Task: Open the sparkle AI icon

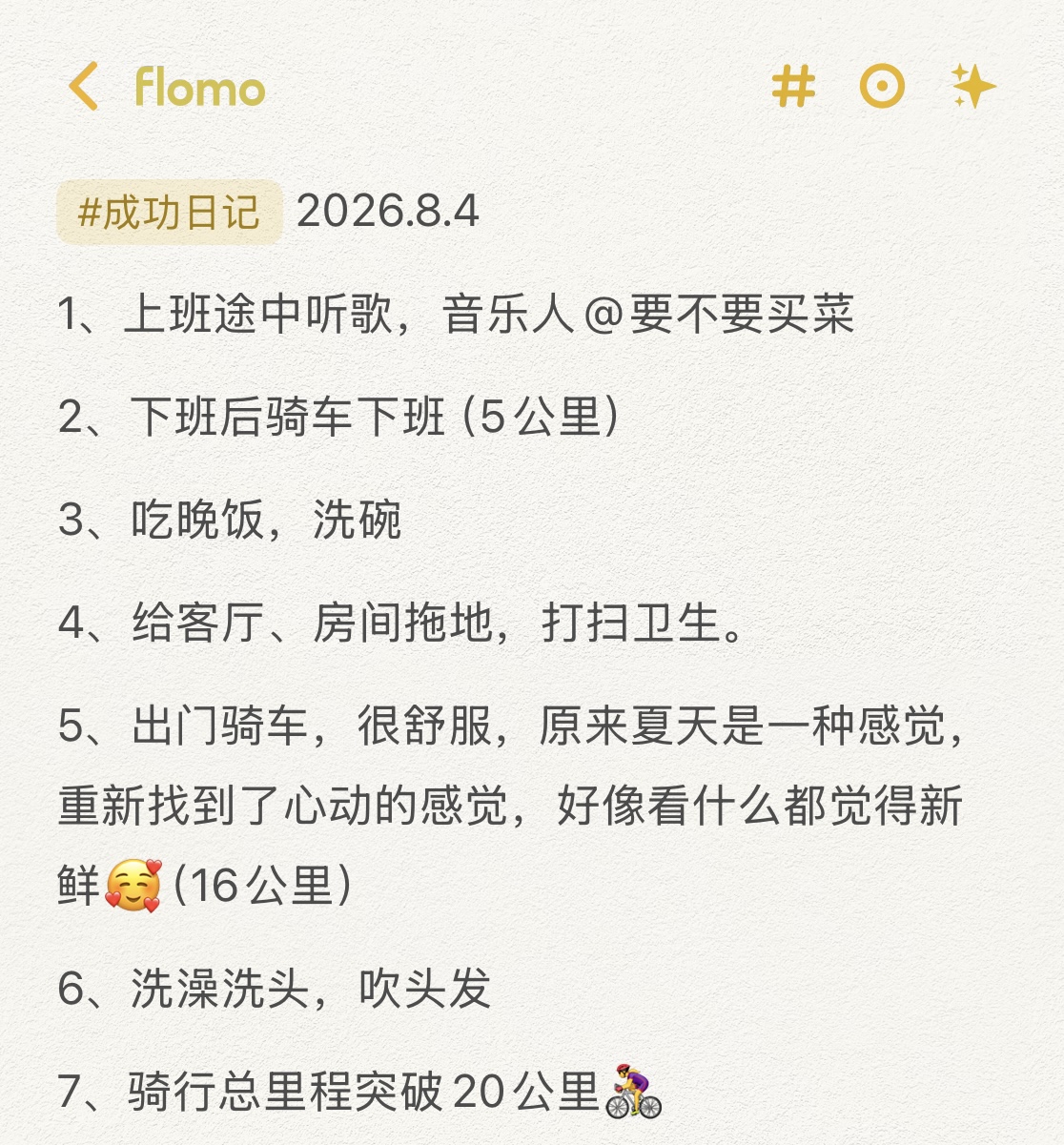Action: (972, 87)
